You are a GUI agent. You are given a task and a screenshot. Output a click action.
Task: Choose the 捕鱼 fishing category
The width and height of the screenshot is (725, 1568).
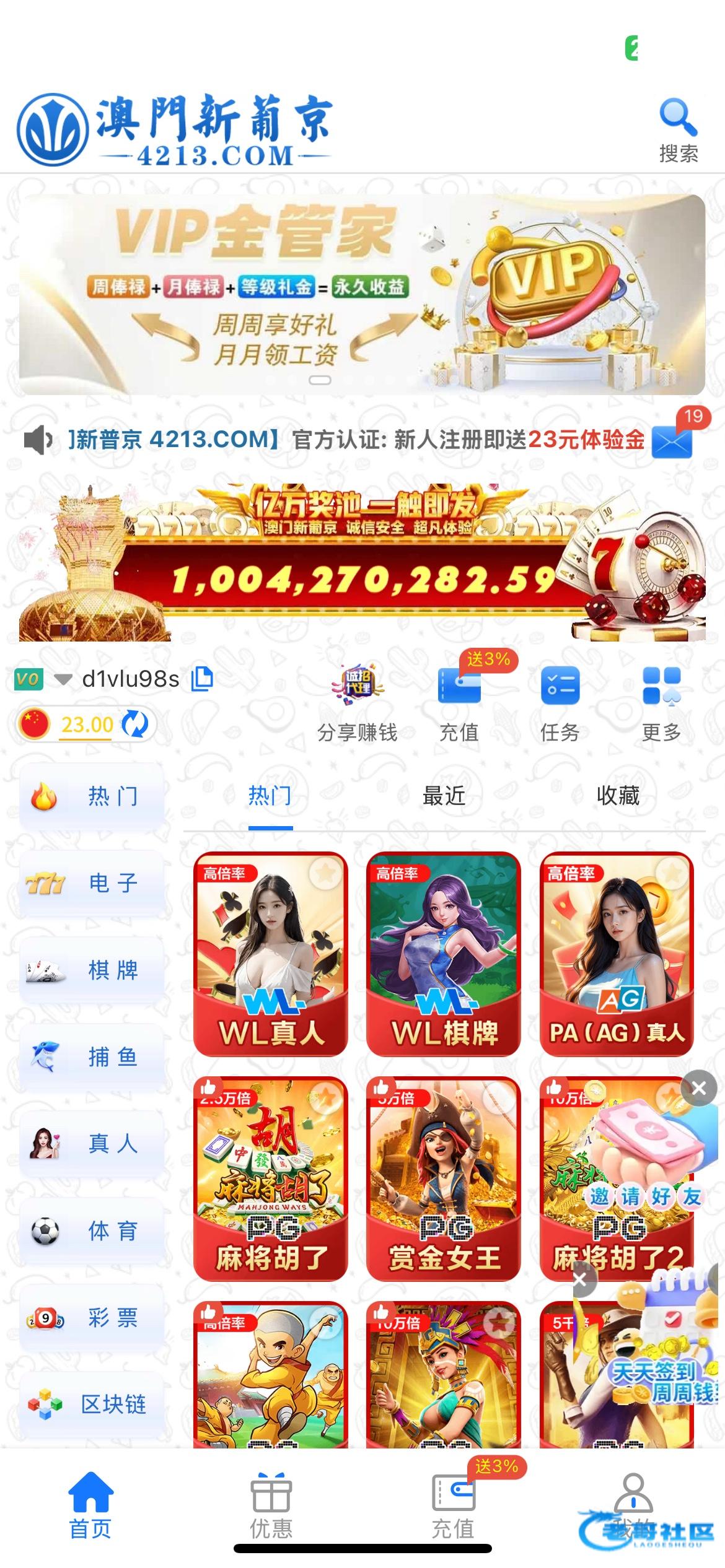(92, 1057)
